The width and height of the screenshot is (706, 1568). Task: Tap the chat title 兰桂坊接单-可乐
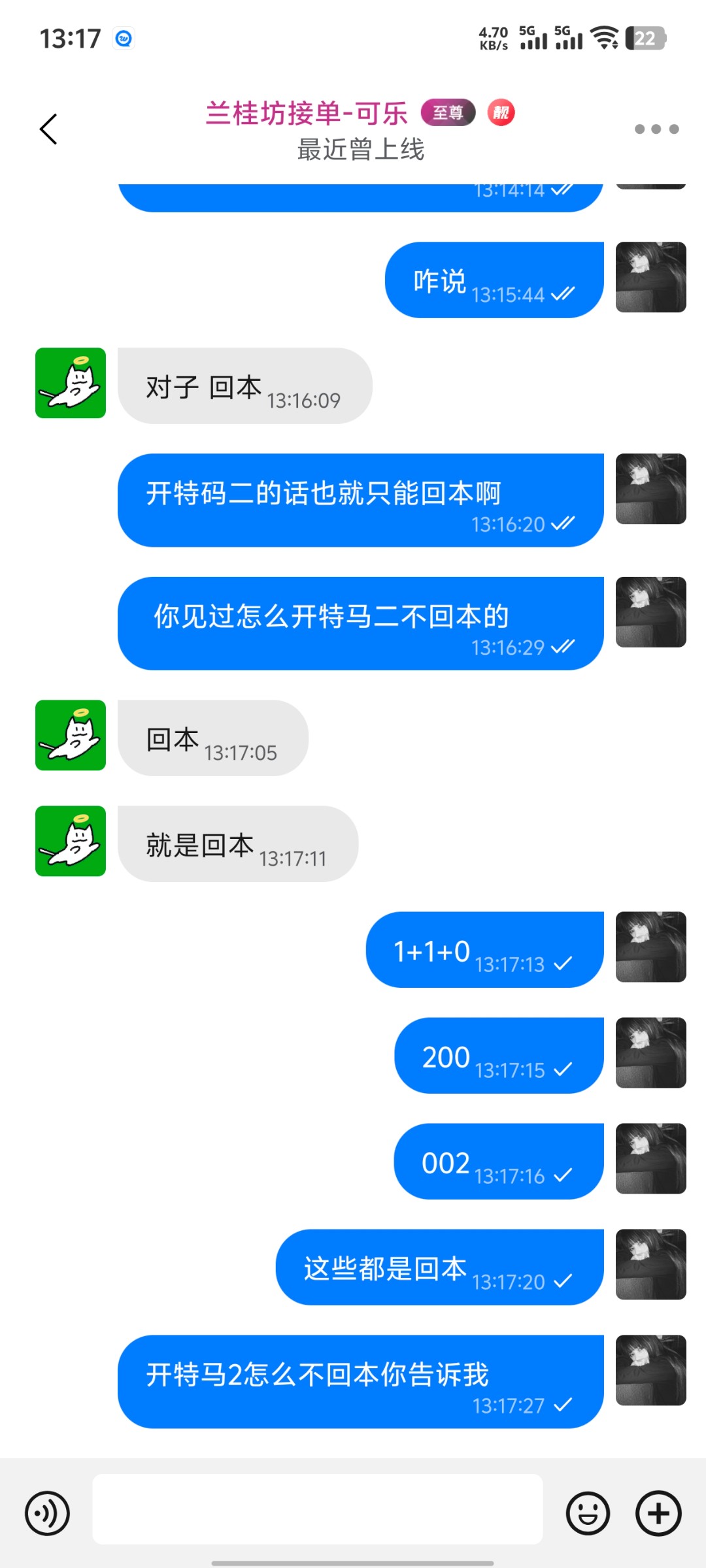pyautogui.click(x=305, y=112)
